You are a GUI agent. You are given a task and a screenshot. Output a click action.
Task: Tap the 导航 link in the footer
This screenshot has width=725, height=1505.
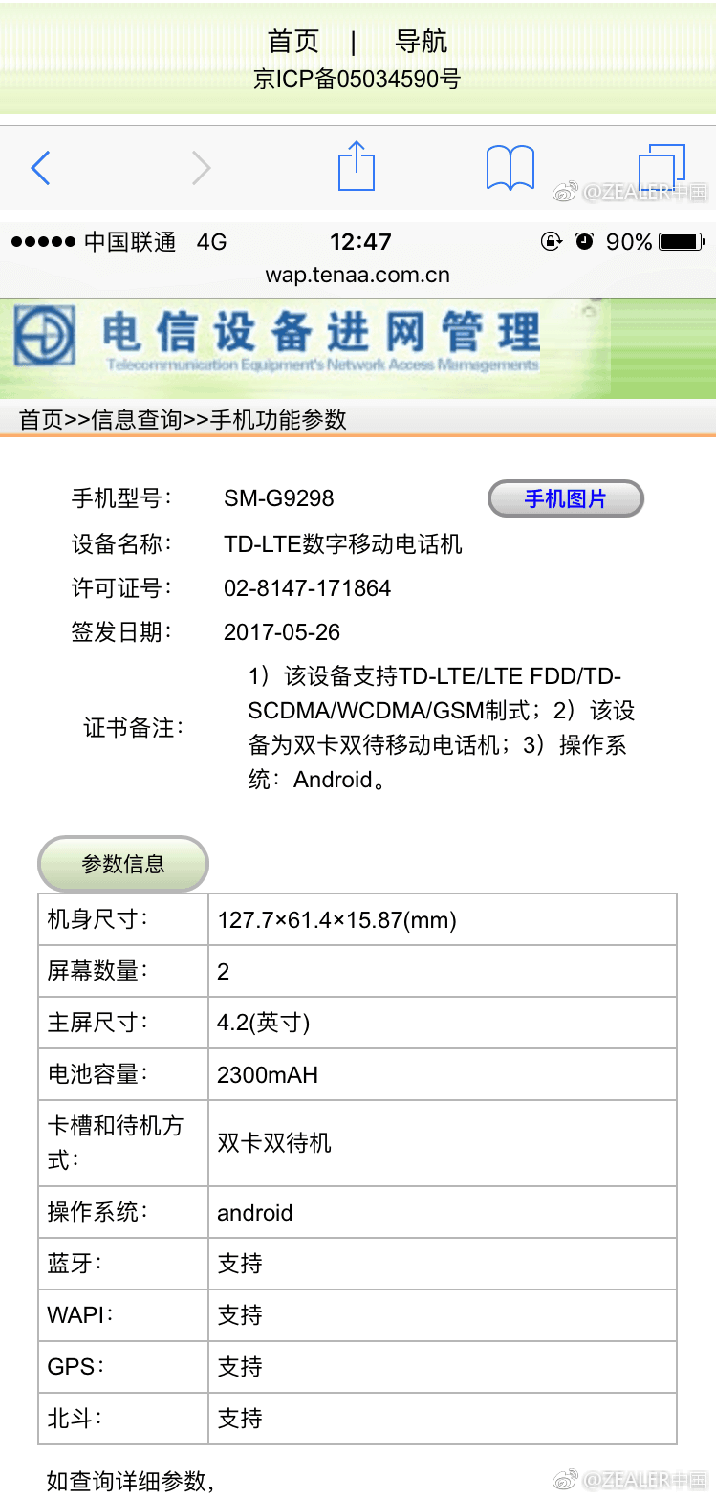[421, 41]
